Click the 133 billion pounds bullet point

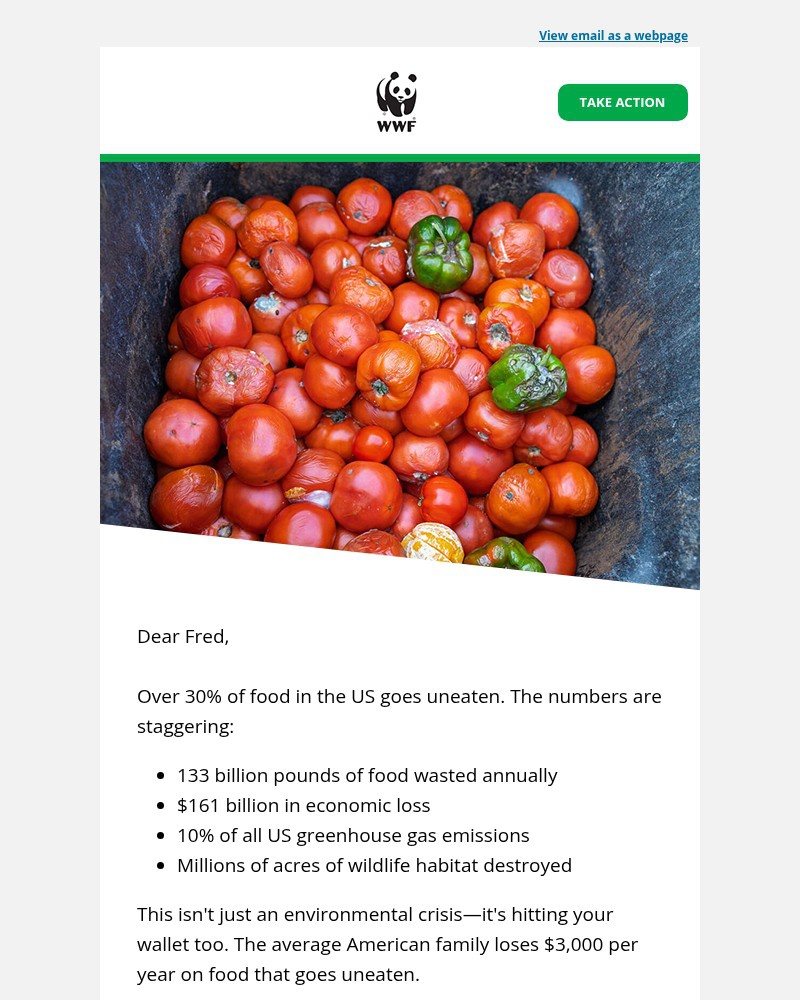[x=367, y=775]
